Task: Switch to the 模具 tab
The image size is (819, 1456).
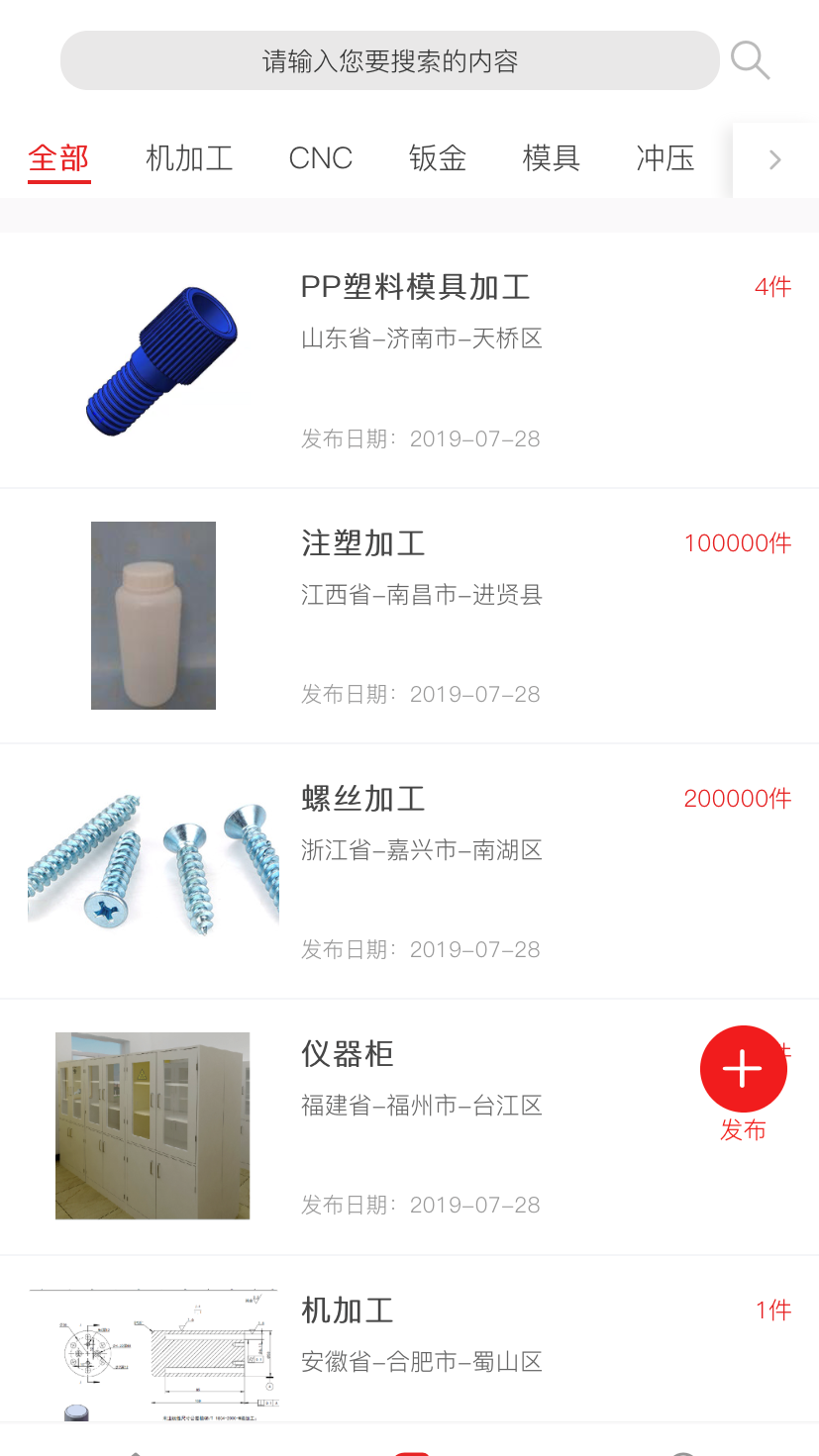Action: [x=551, y=158]
